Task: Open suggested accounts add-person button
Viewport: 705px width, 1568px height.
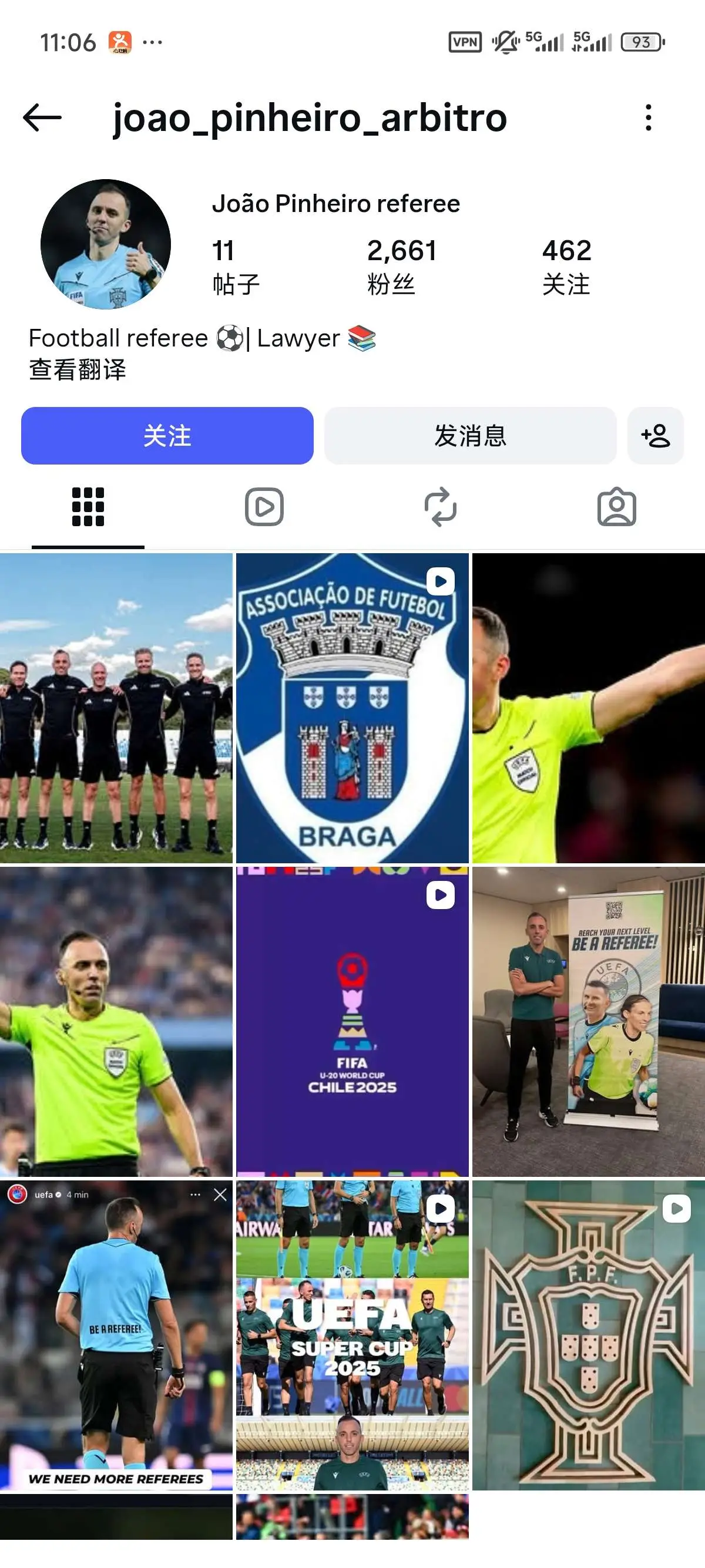Action: pos(656,436)
